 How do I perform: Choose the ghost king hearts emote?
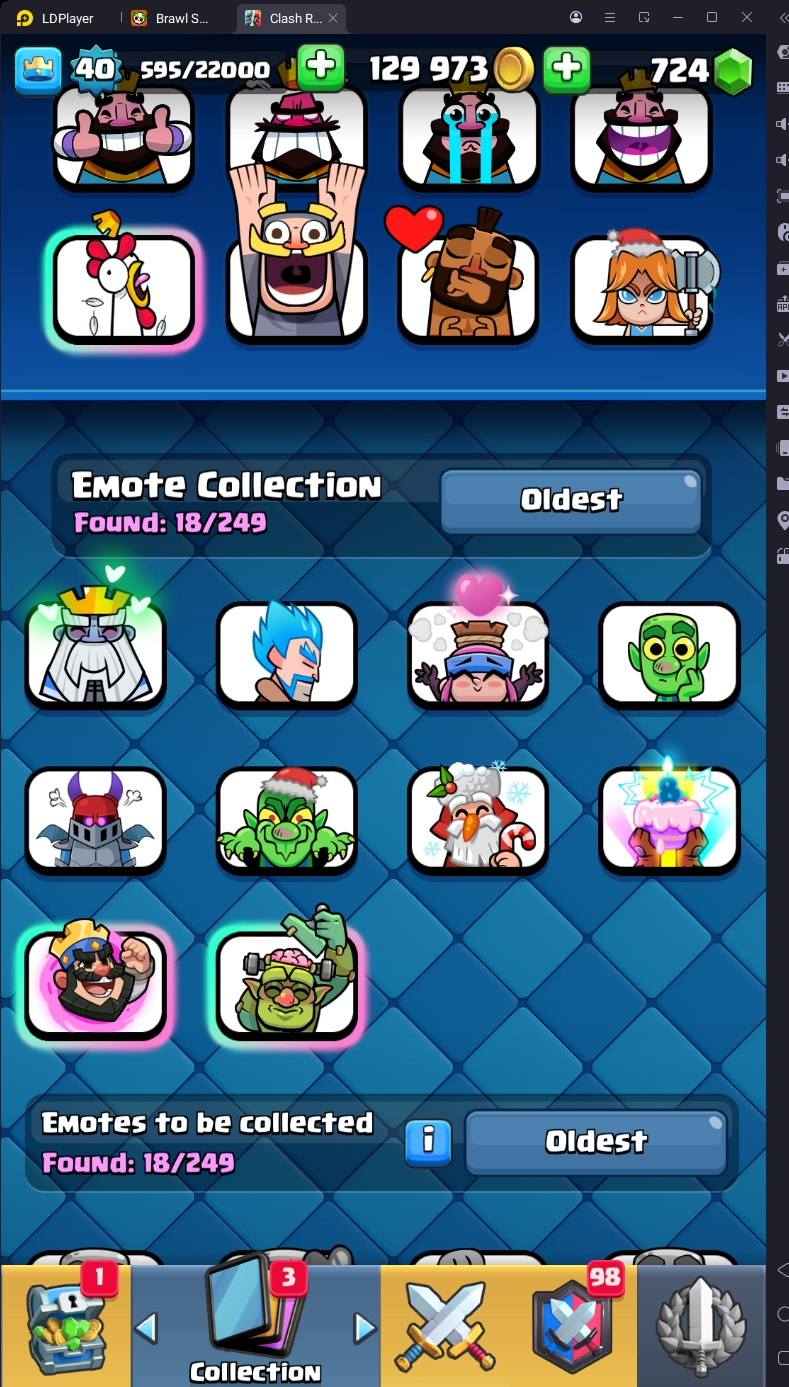pyautogui.click(x=96, y=652)
